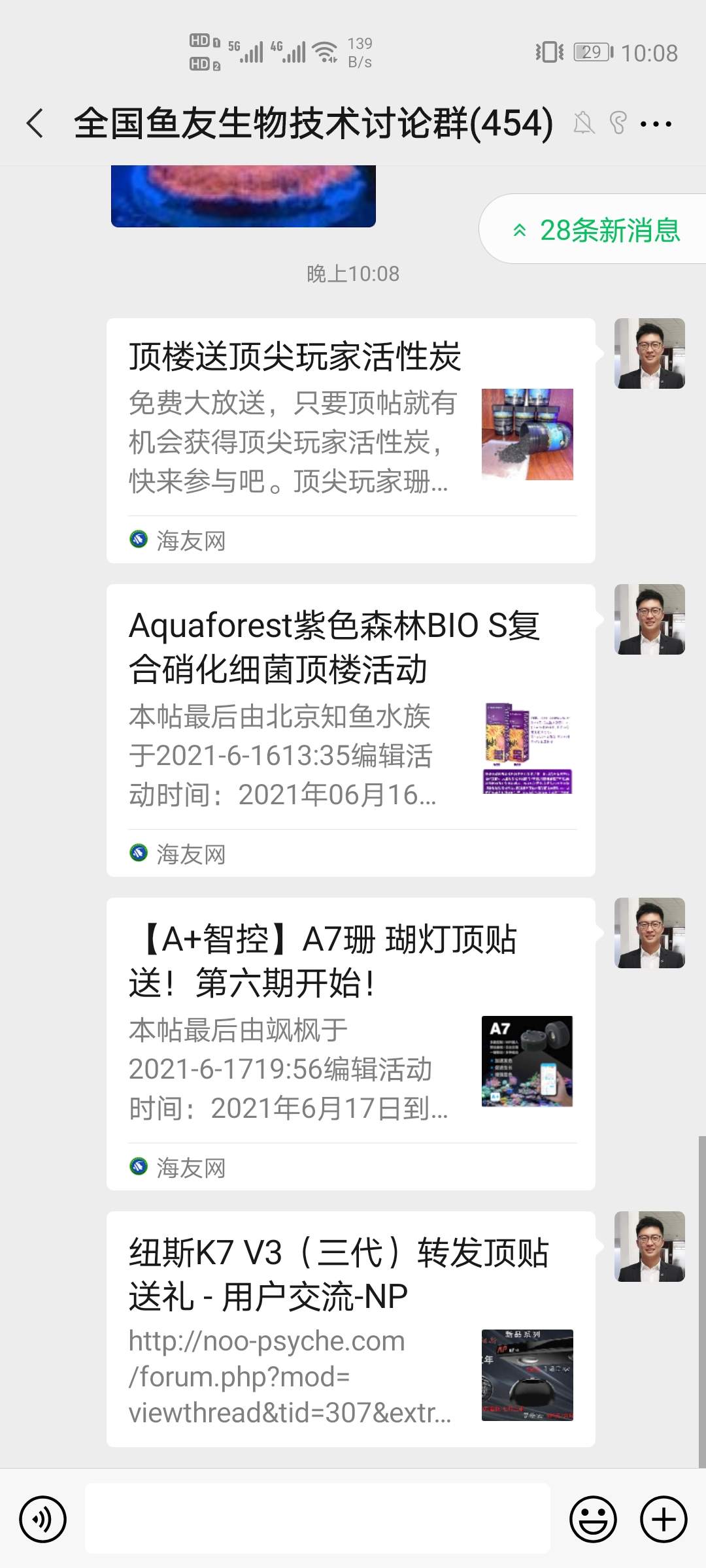Image resolution: width=706 pixels, height=1568 pixels.
Task: Switch to voice message input
Action: [43, 1520]
